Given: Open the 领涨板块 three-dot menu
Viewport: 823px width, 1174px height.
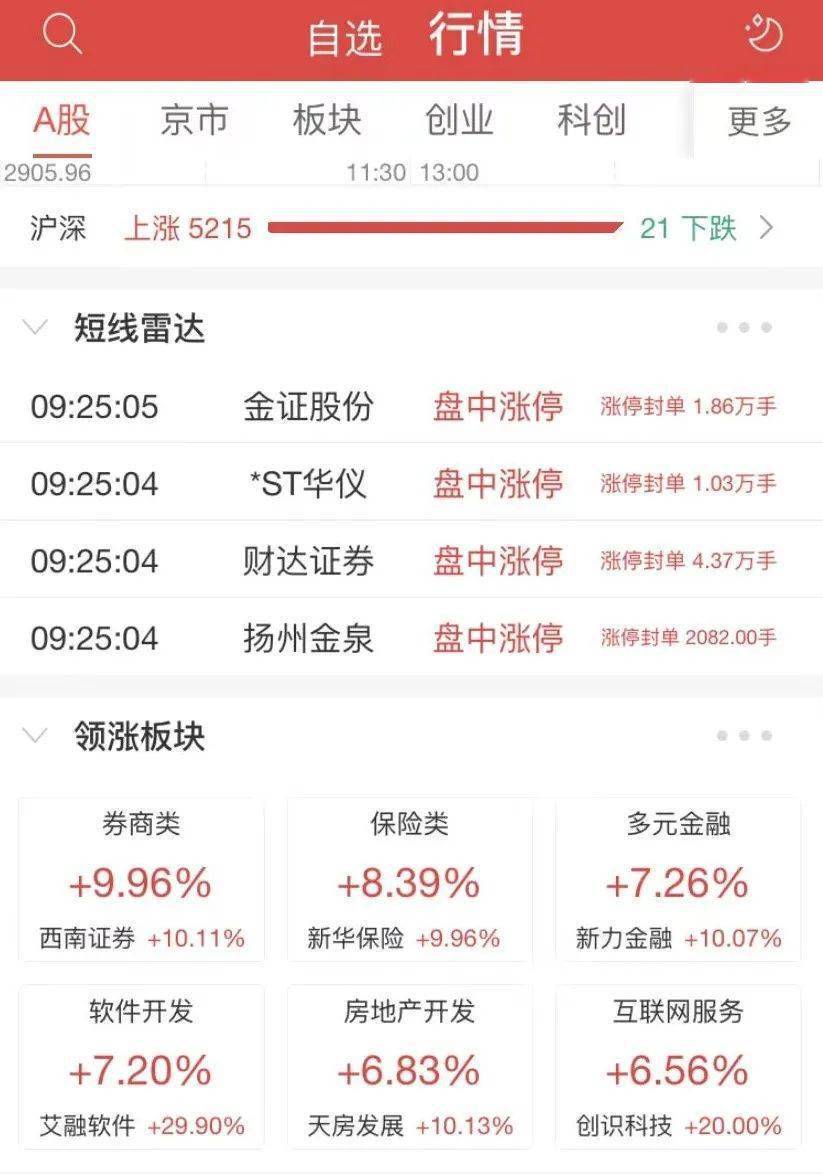Looking at the screenshot, I should (x=744, y=736).
